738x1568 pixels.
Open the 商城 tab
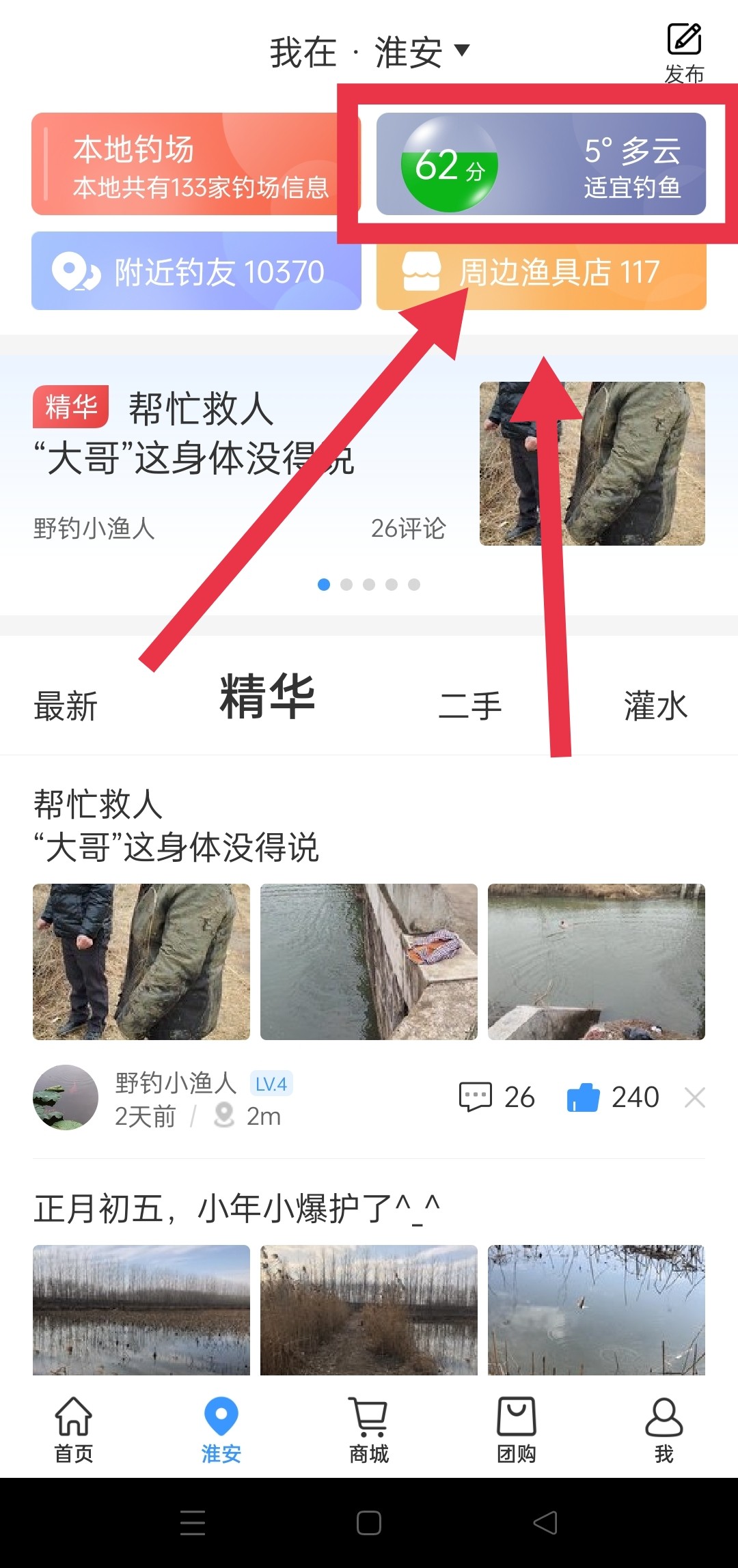coord(369,1429)
